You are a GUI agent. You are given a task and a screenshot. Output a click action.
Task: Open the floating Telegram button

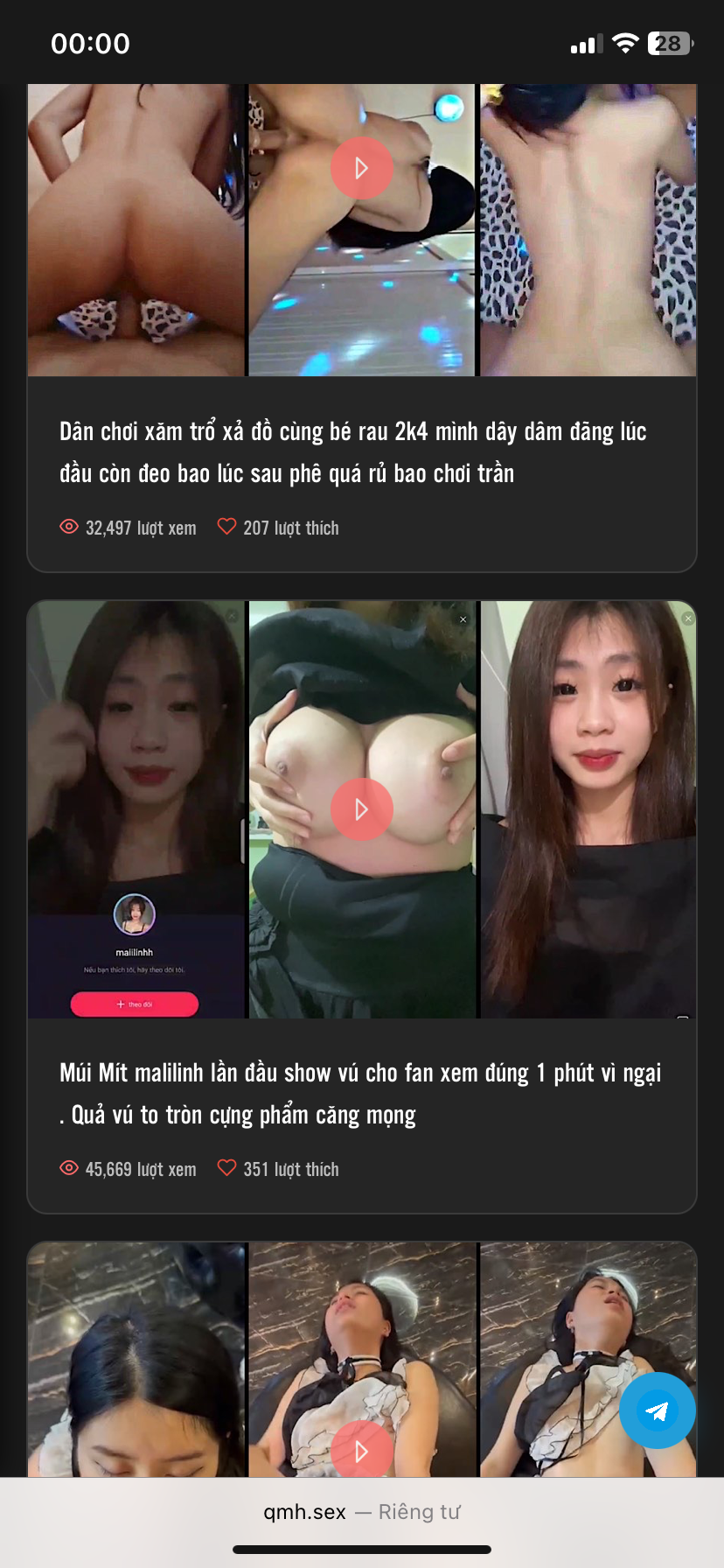point(657,1410)
